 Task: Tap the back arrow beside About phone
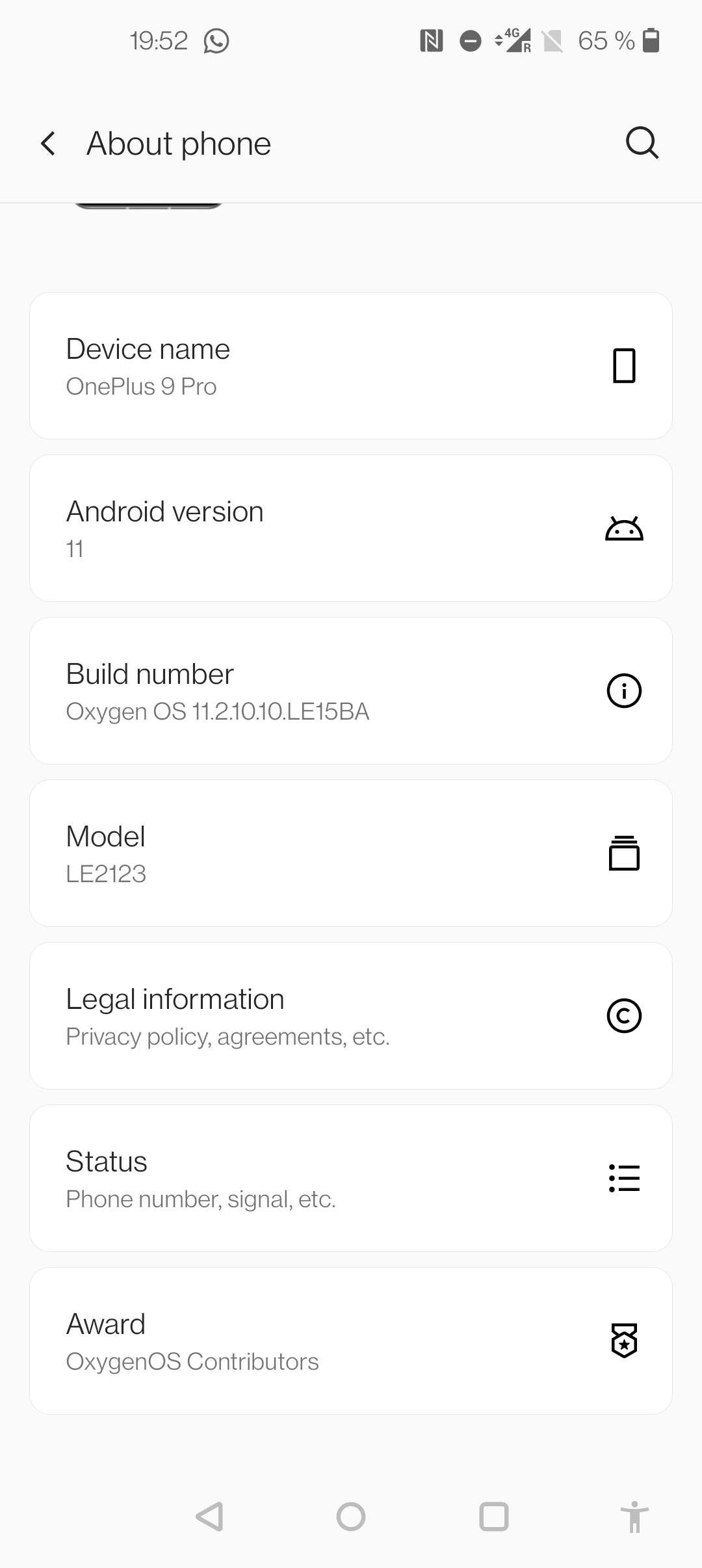tap(49, 142)
